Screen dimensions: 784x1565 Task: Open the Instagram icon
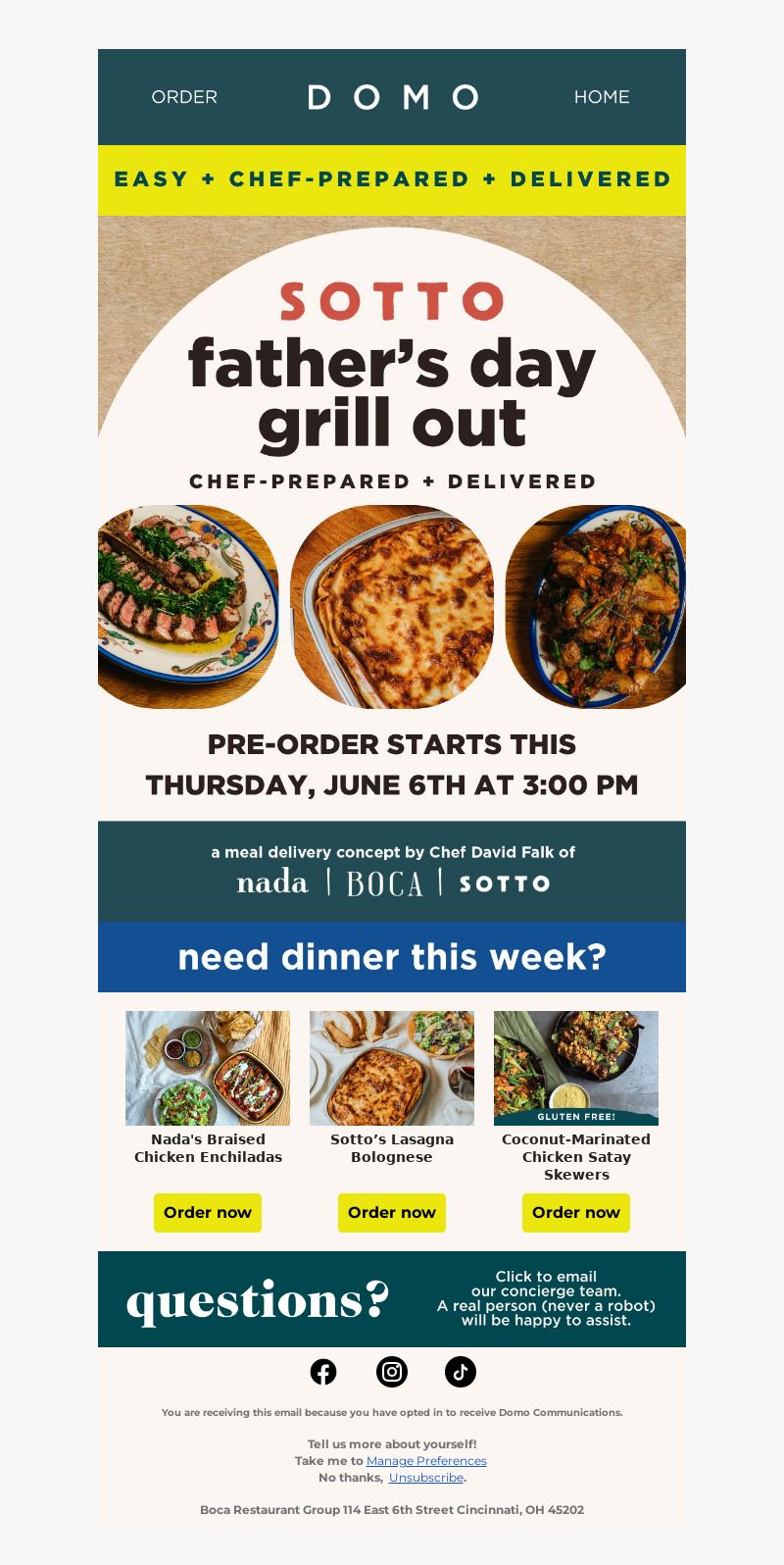click(392, 1372)
